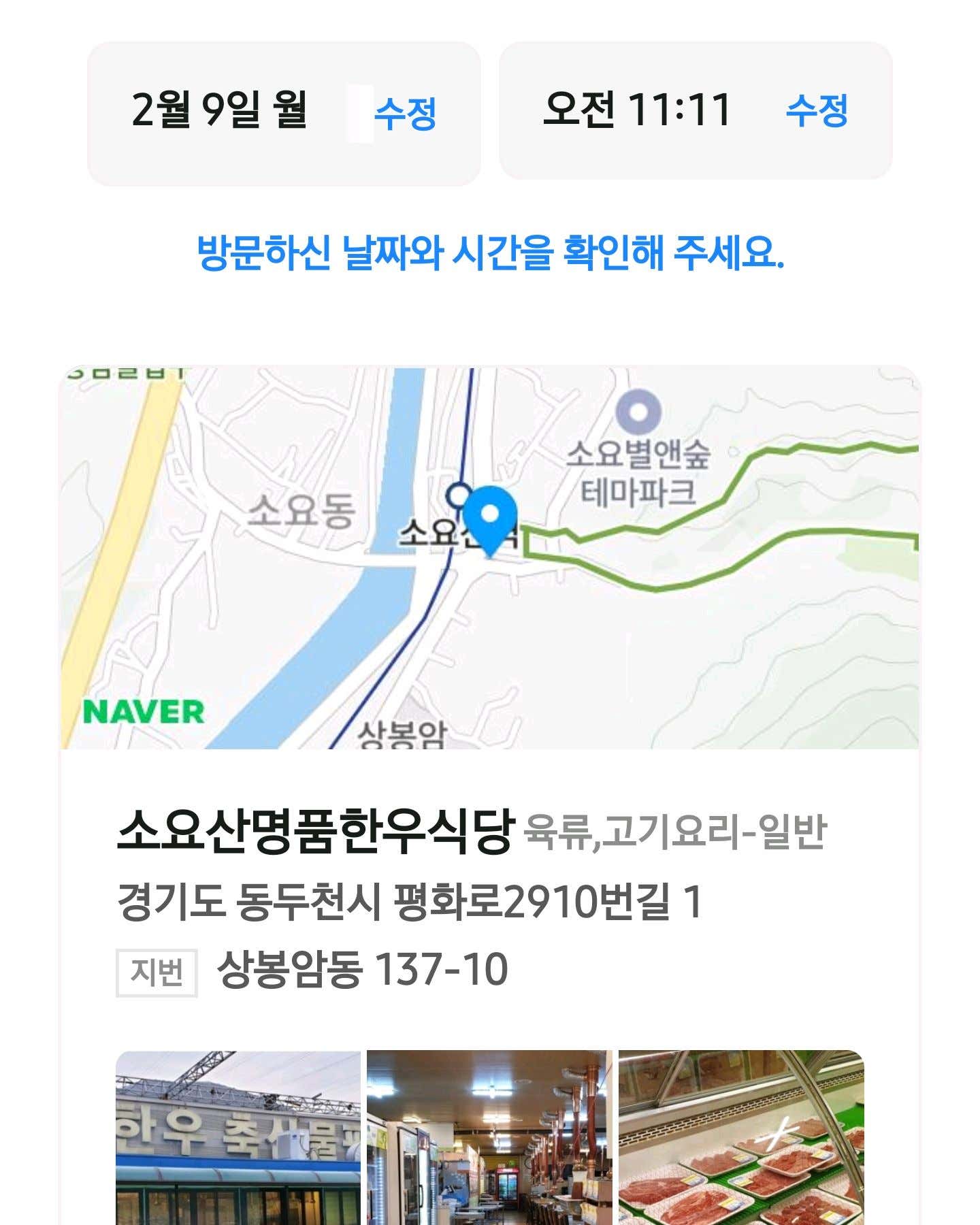Open the storefront exterior photo
The height and width of the screenshot is (1225, 980).
point(238,1137)
